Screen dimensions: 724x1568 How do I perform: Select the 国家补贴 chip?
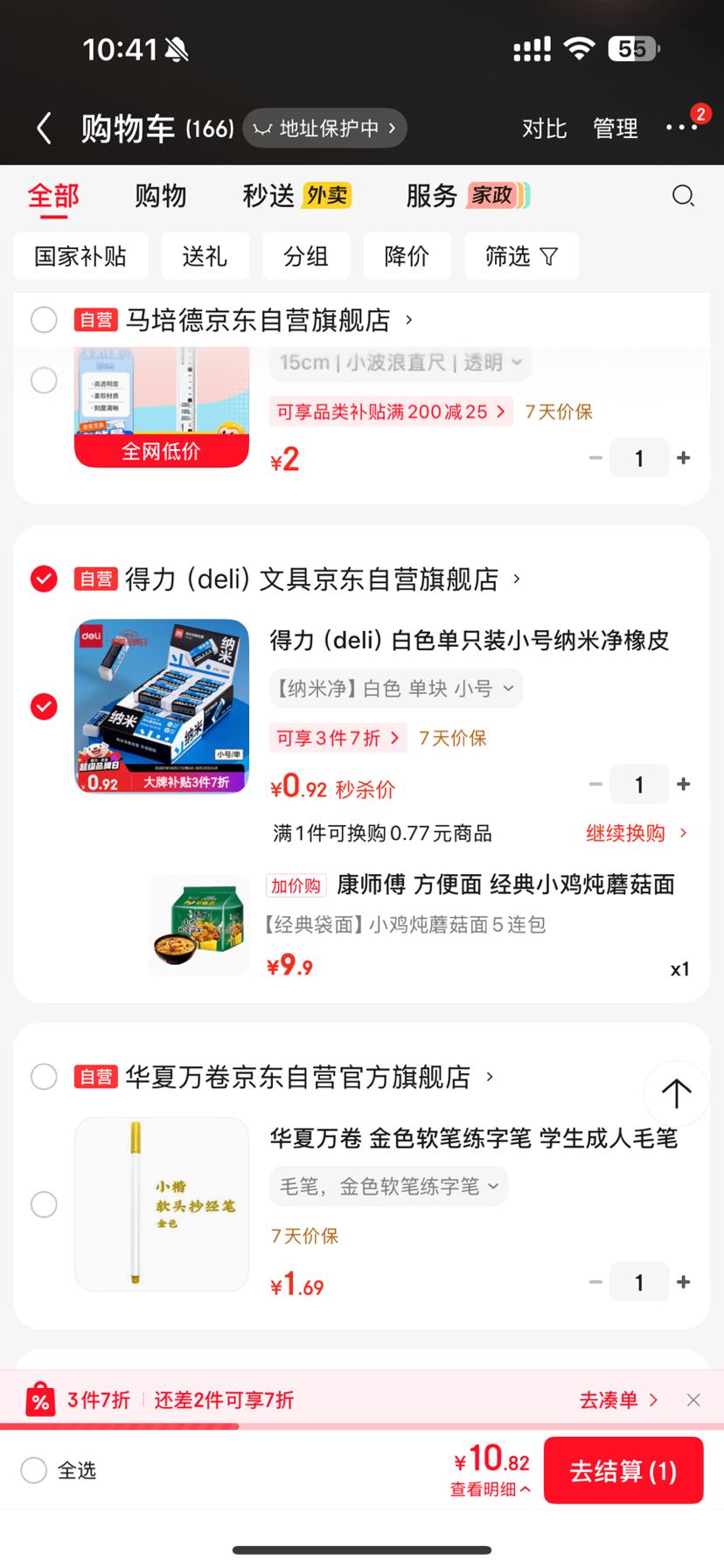[80, 256]
